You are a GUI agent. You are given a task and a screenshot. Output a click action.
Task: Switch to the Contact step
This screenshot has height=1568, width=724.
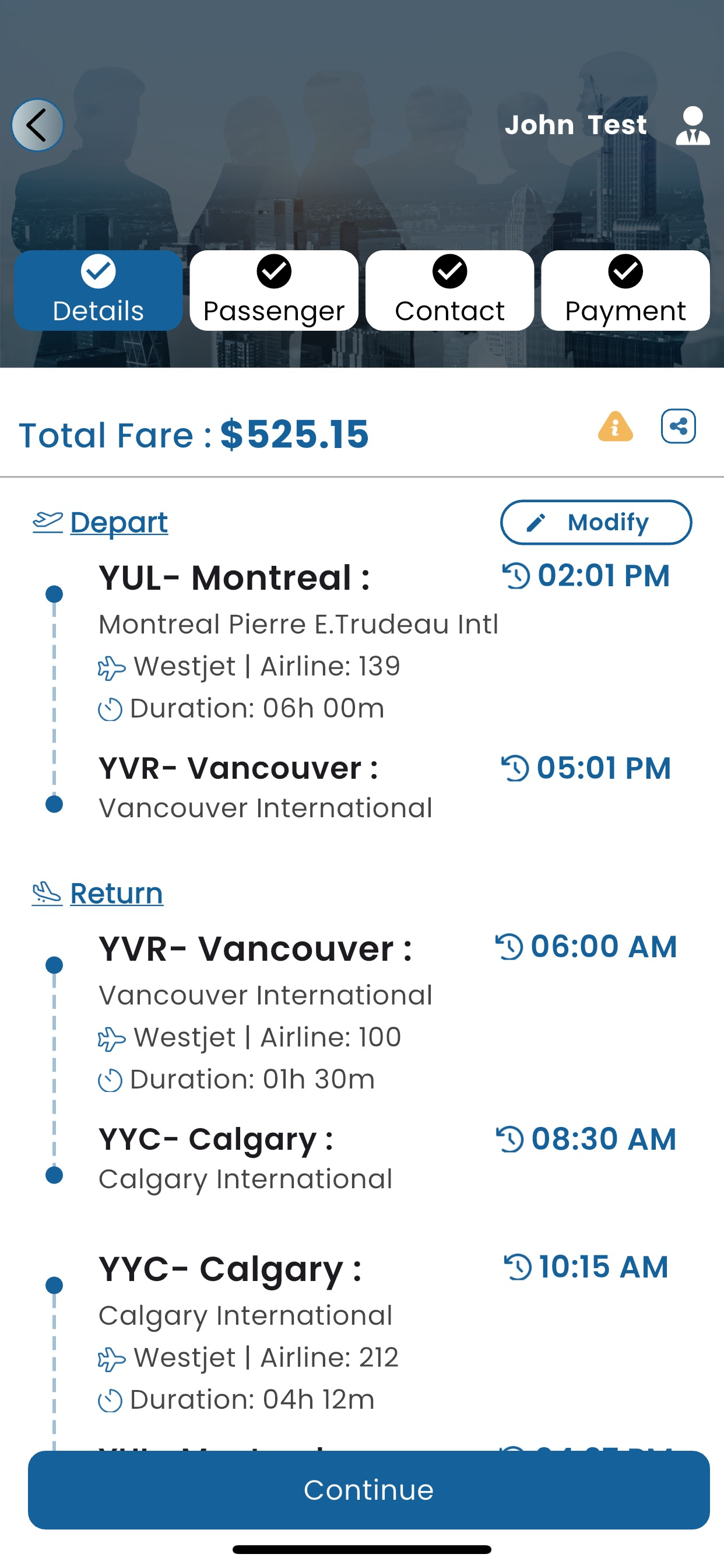point(449,290)
